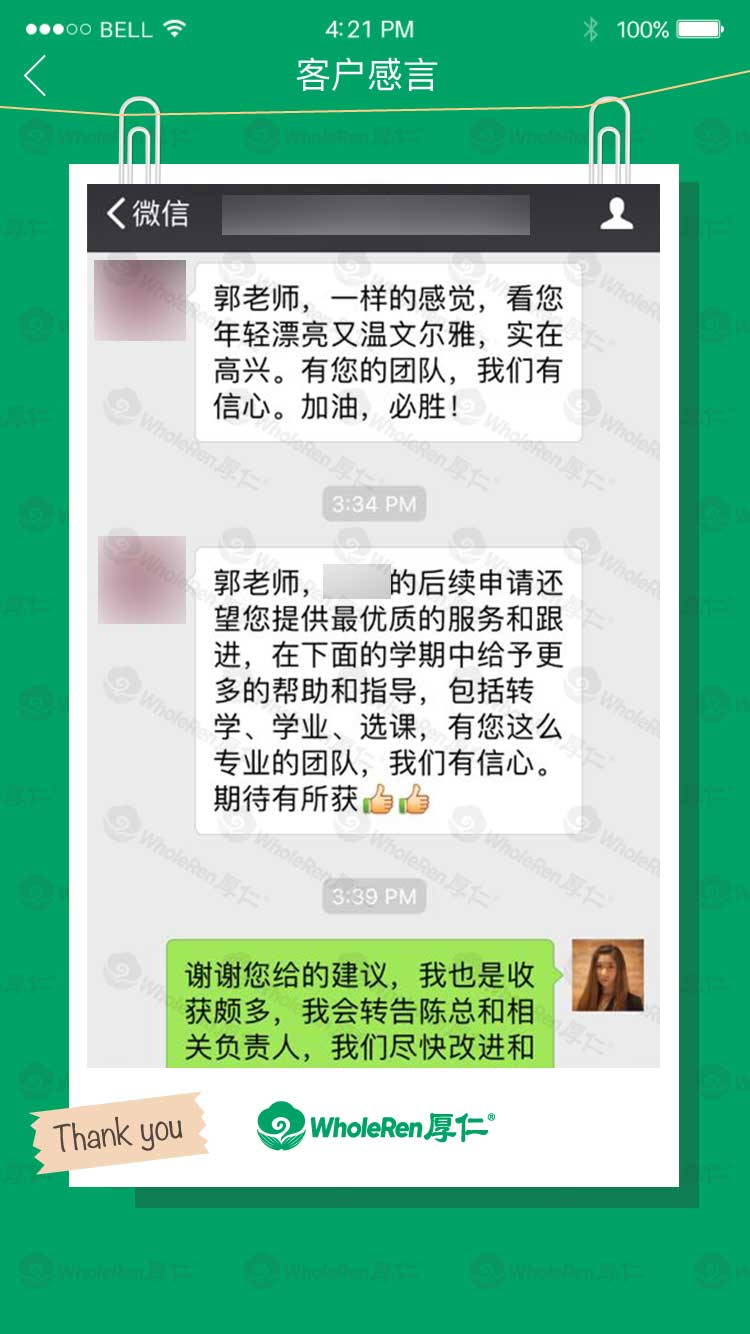Go back from the 客户感言 page
750x1334 pixels.
pyautogui.click(x=36, y=76)
